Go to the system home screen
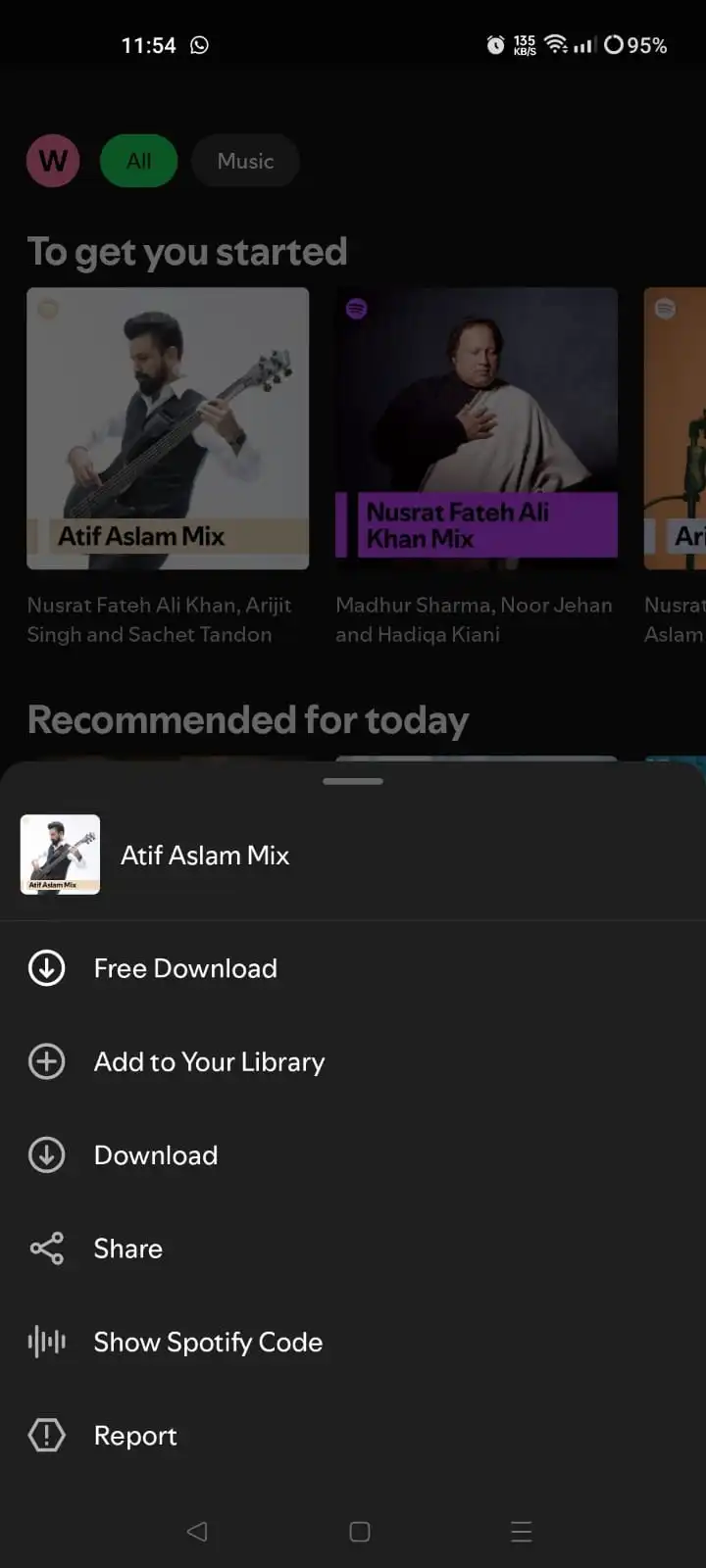This screenshot has width=706, height=1568. (360, 1531)
